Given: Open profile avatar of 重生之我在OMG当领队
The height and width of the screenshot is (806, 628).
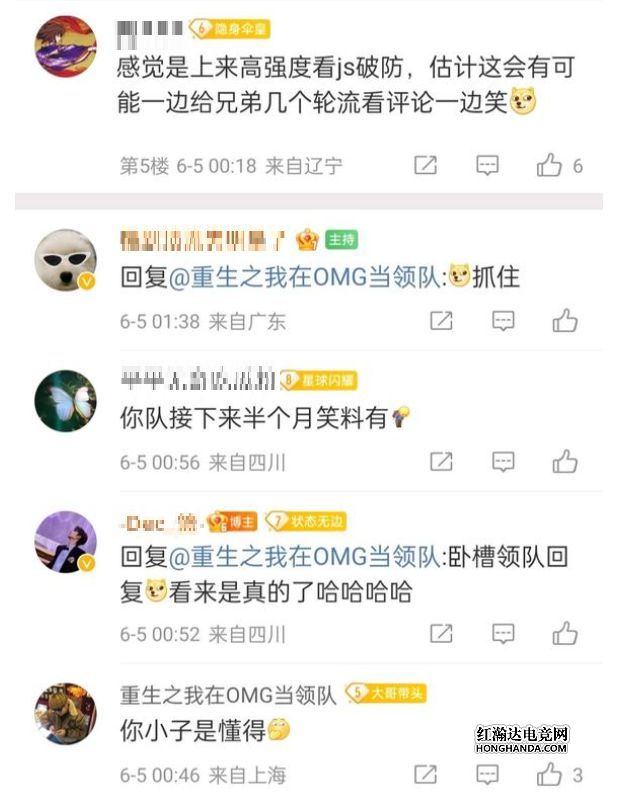Looking at the screenshot, I should click(66, 714).
